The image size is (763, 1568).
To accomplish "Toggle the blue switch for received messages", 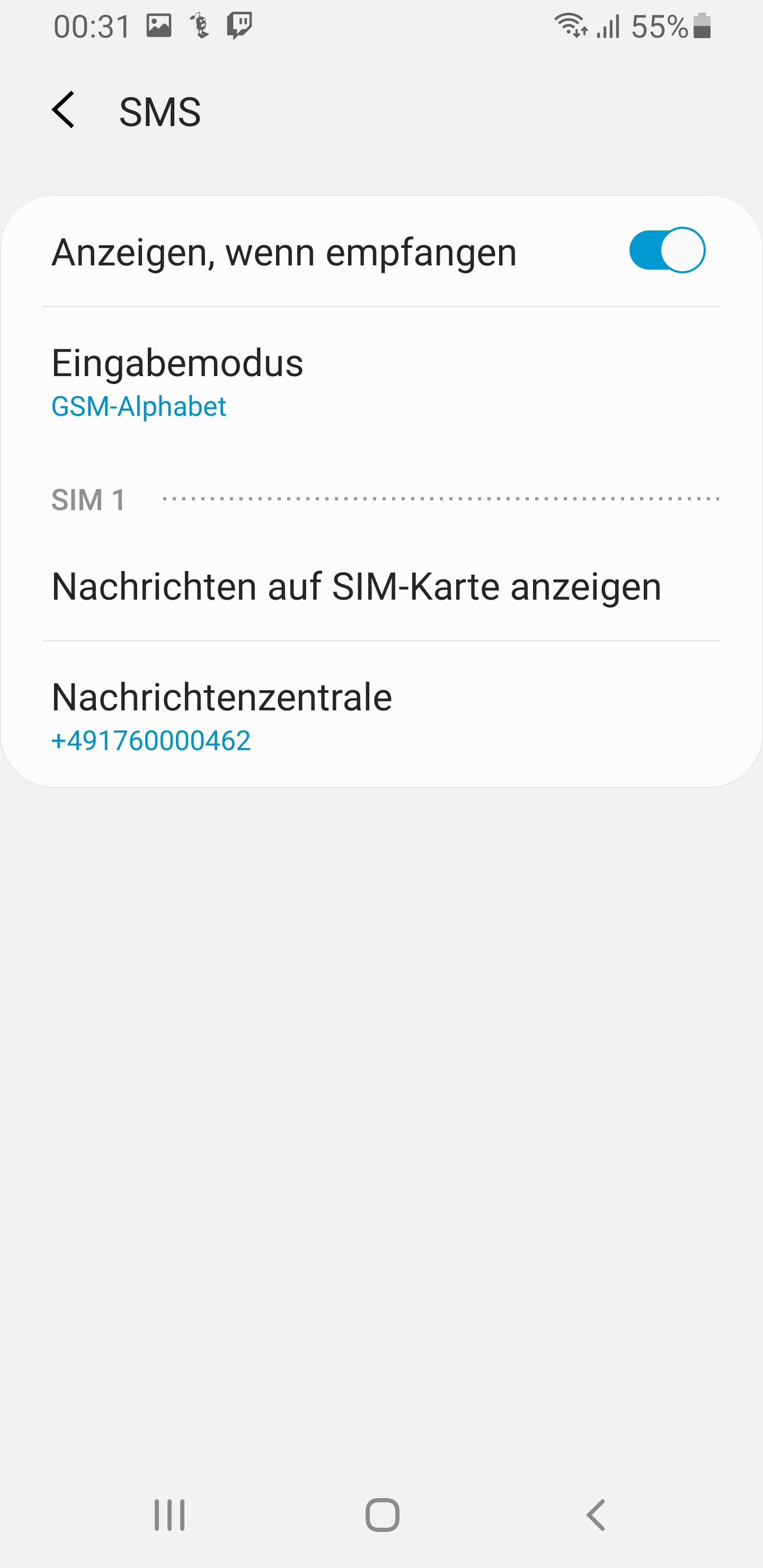I will [x=668, y=250].
